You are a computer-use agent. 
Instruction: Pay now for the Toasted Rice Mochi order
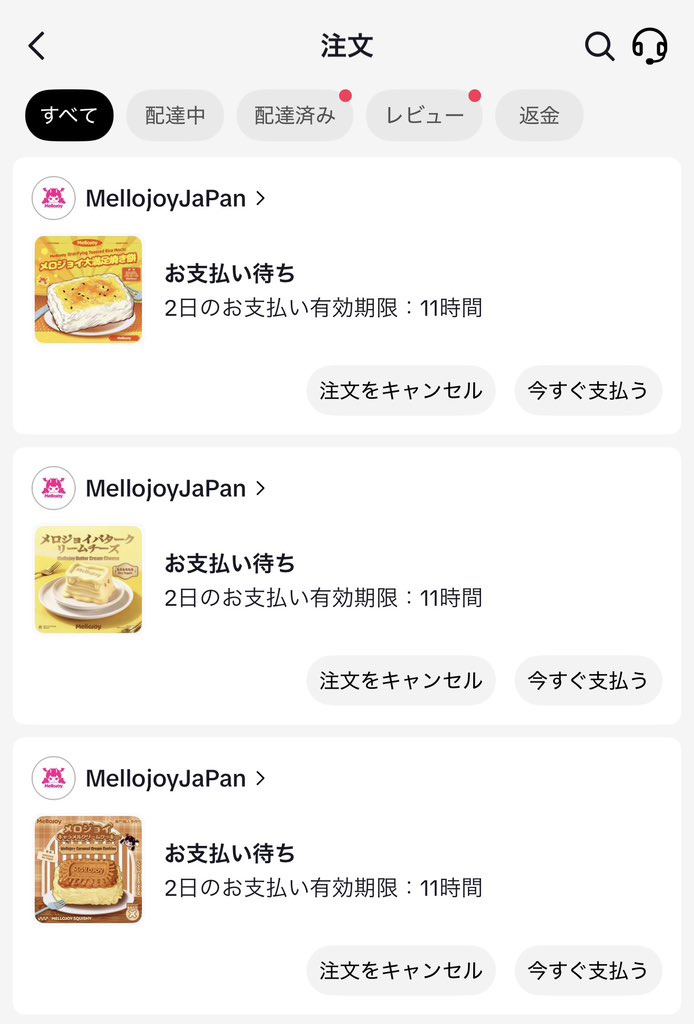588,390
